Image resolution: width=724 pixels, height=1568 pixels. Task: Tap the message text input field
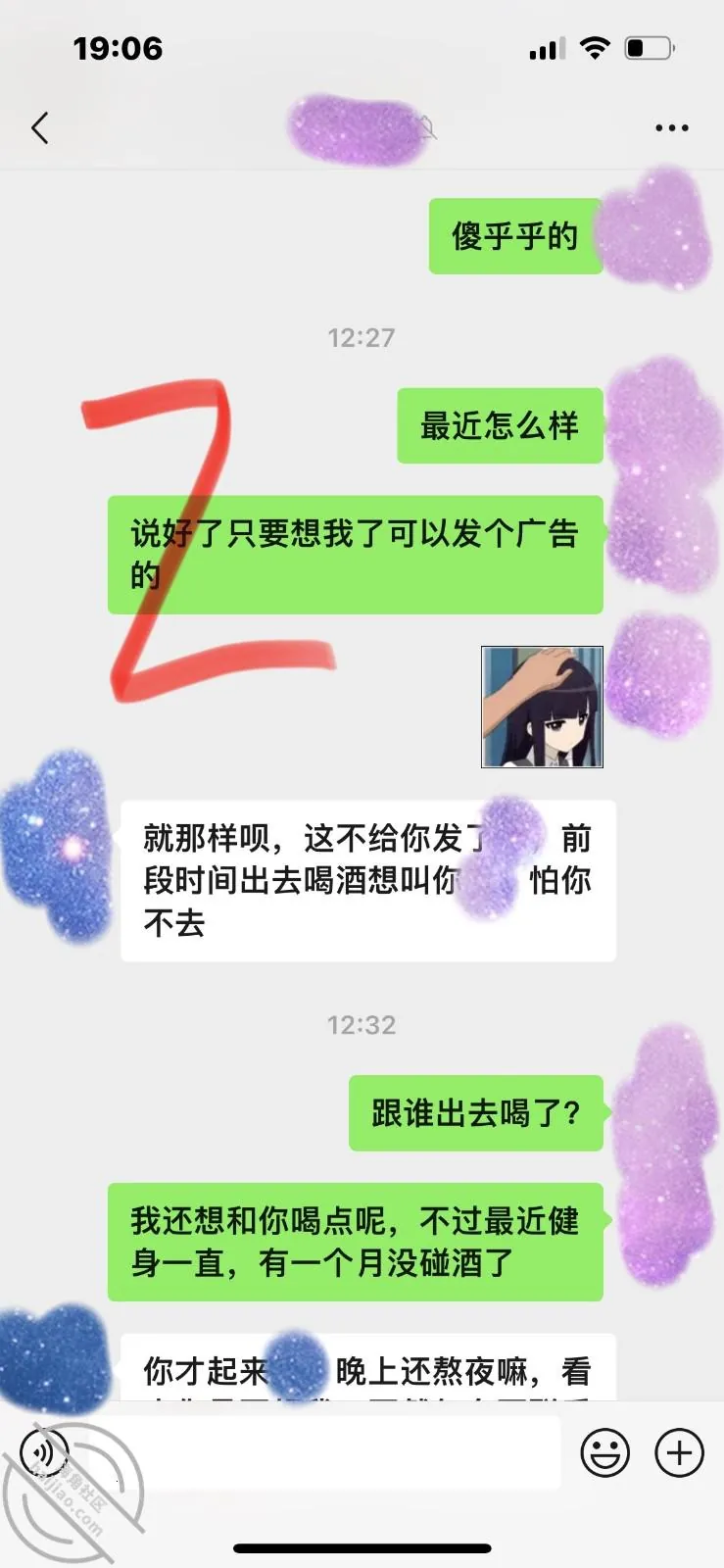[324, 1452]
